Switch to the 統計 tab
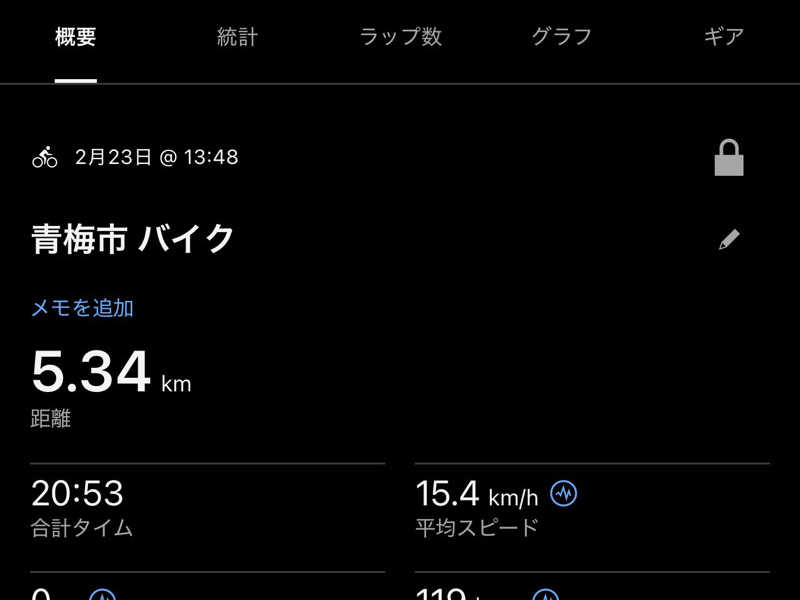This screenshot has width=800, height=600. [237, 38]
